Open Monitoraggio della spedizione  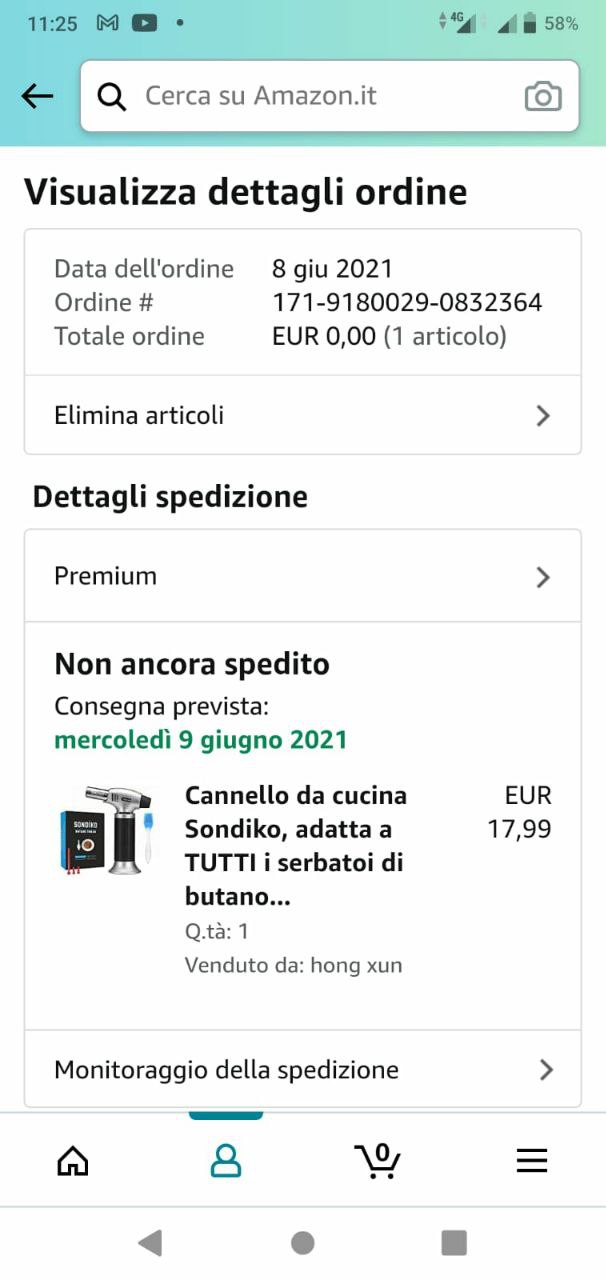point(303,1069)
